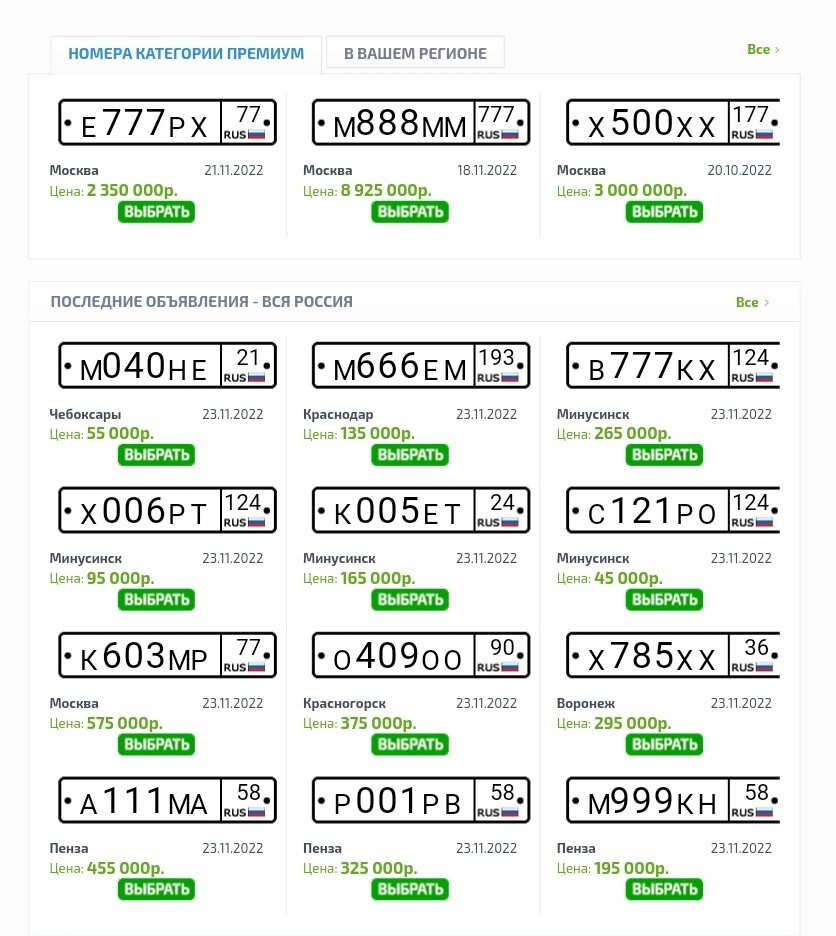Tap «Выбрать» under plate Р001РВ 58
The image size is (836, 936).
[410, 889]
